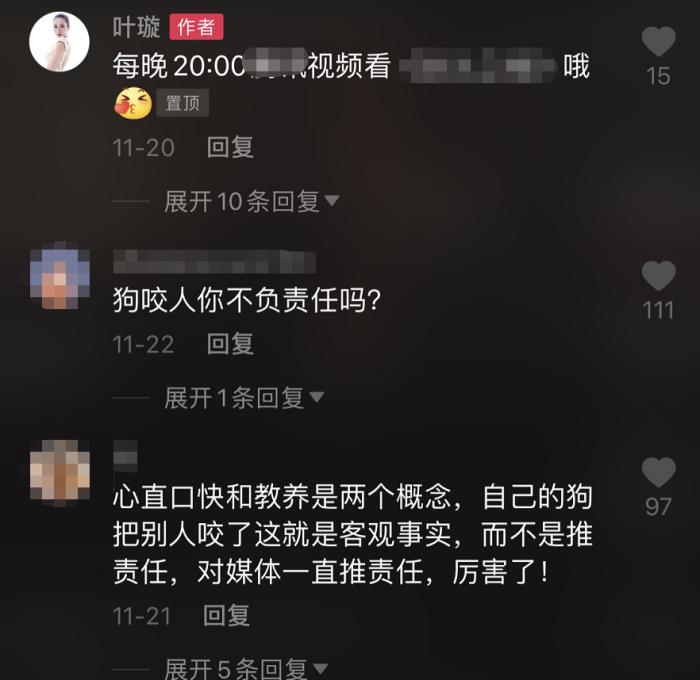Expand 1 reply under the 11-22 comment
This screenshot has height=680, width=700.
point(243,398)
